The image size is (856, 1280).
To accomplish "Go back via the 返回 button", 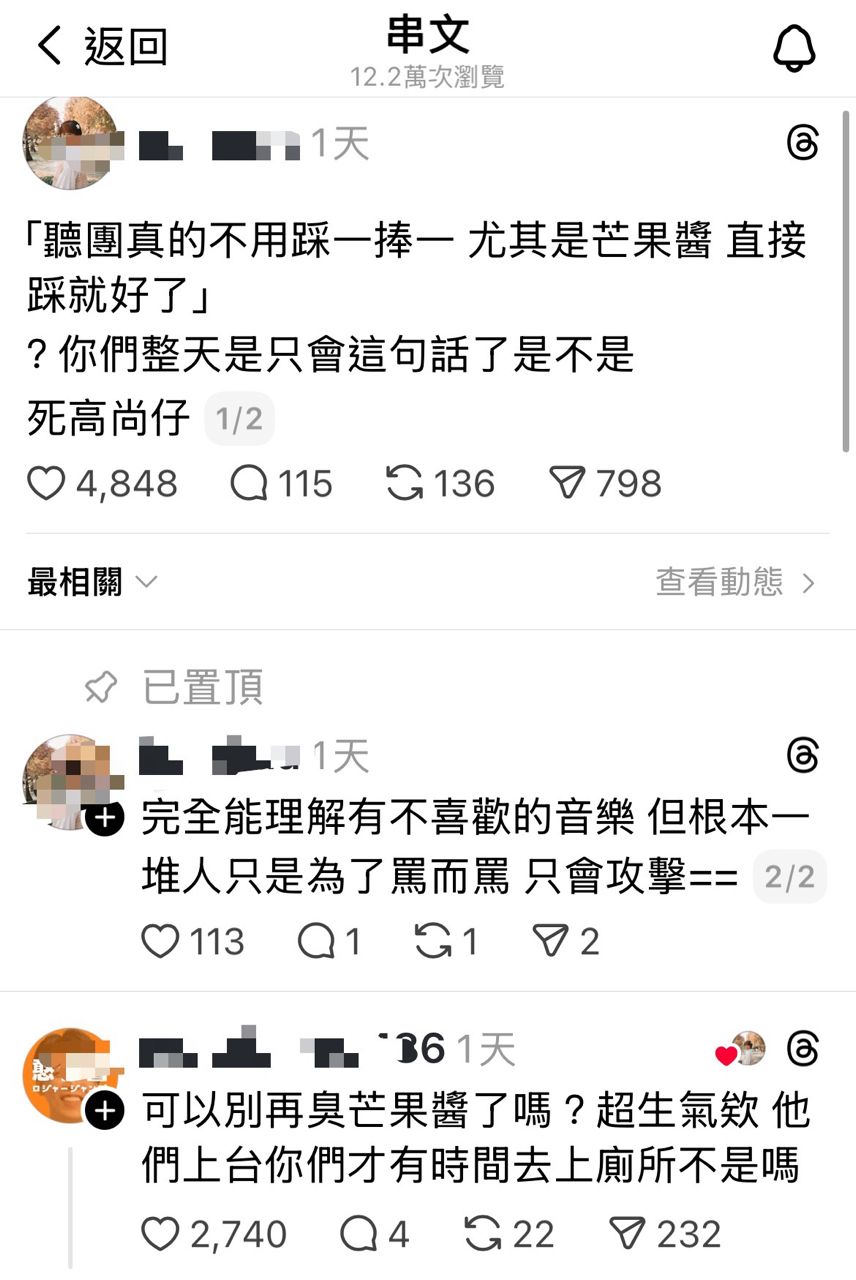I will [101, 46].
